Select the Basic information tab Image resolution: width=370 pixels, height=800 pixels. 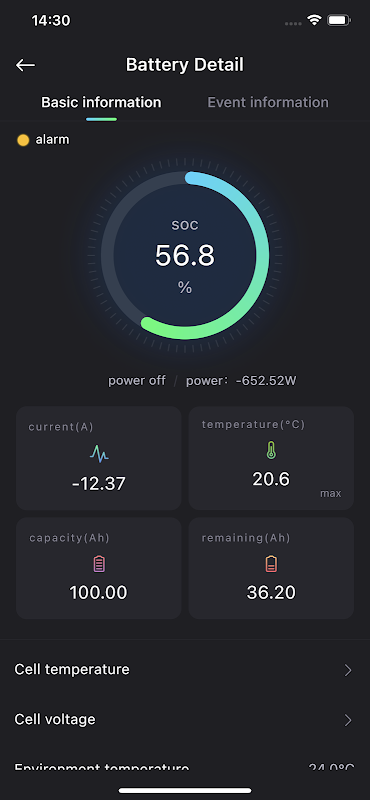101,102
